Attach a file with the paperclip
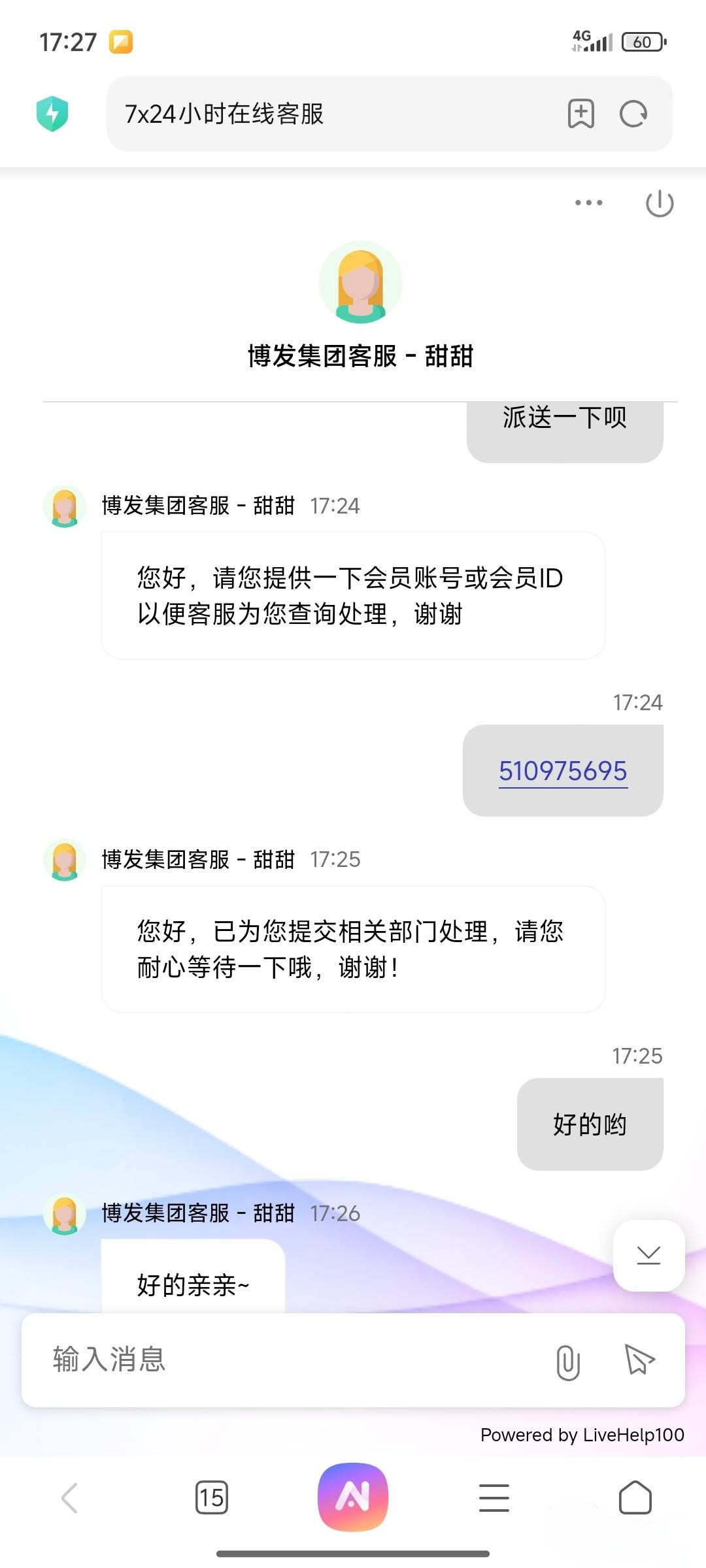Viewport: 706px width, 1568px height. click(x=567, y=1362)
